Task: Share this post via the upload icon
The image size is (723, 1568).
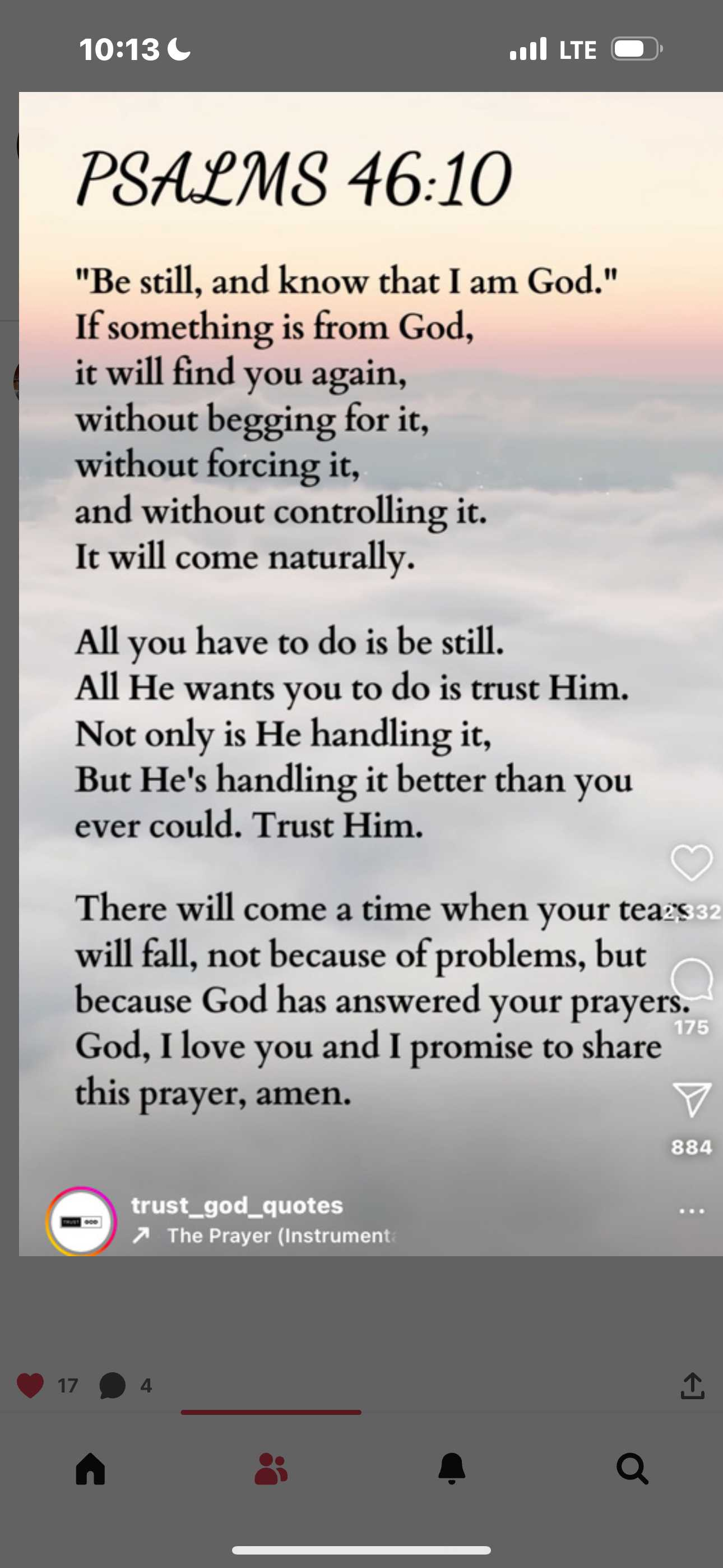Action: (692, 1385)
